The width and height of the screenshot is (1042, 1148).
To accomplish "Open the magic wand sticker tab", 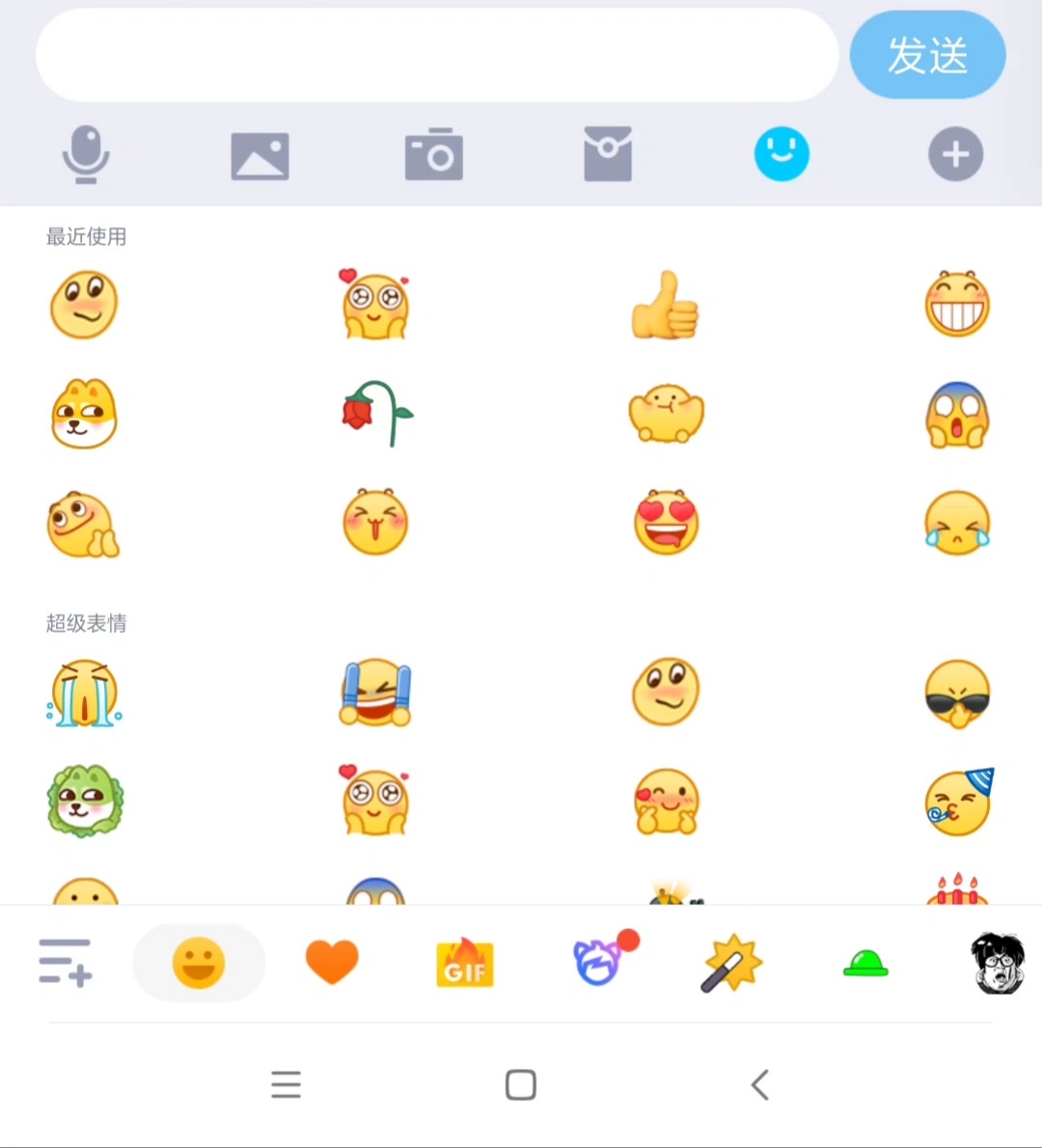I will coord(731,963).
